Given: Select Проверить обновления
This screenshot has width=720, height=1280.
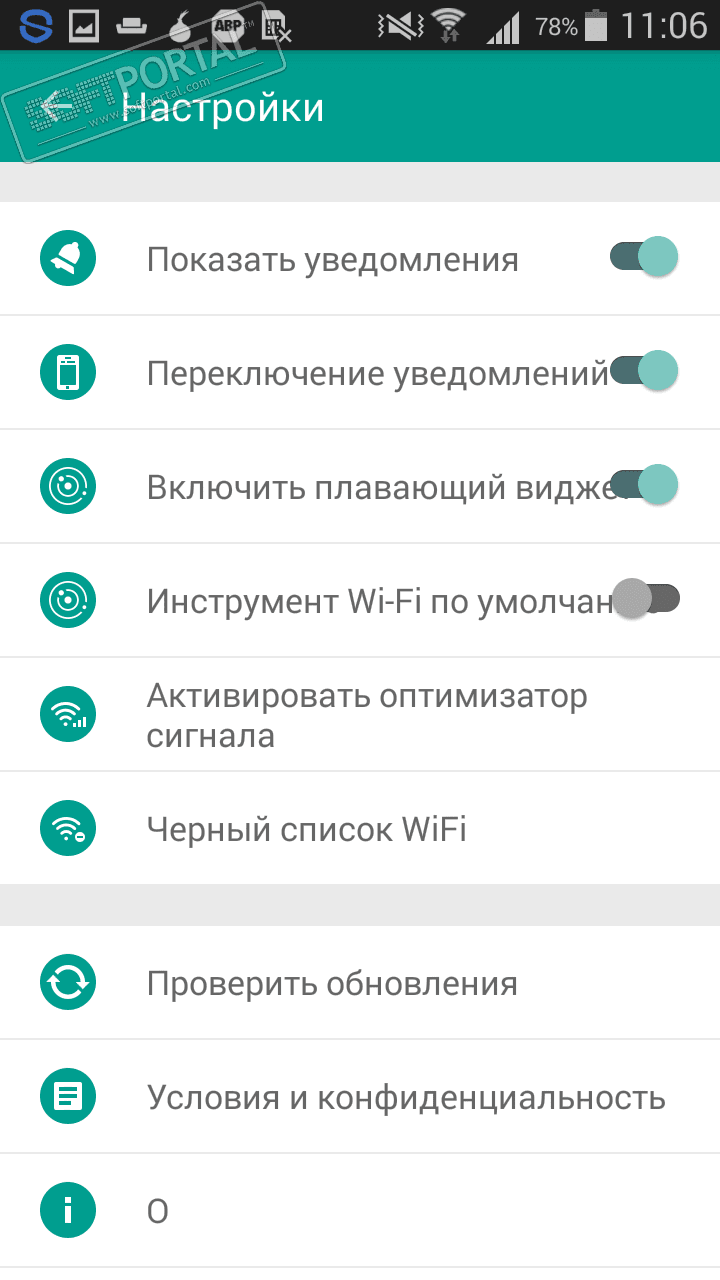Looking at the screenshot, I should pyautogui.click(x=332, y=983).
